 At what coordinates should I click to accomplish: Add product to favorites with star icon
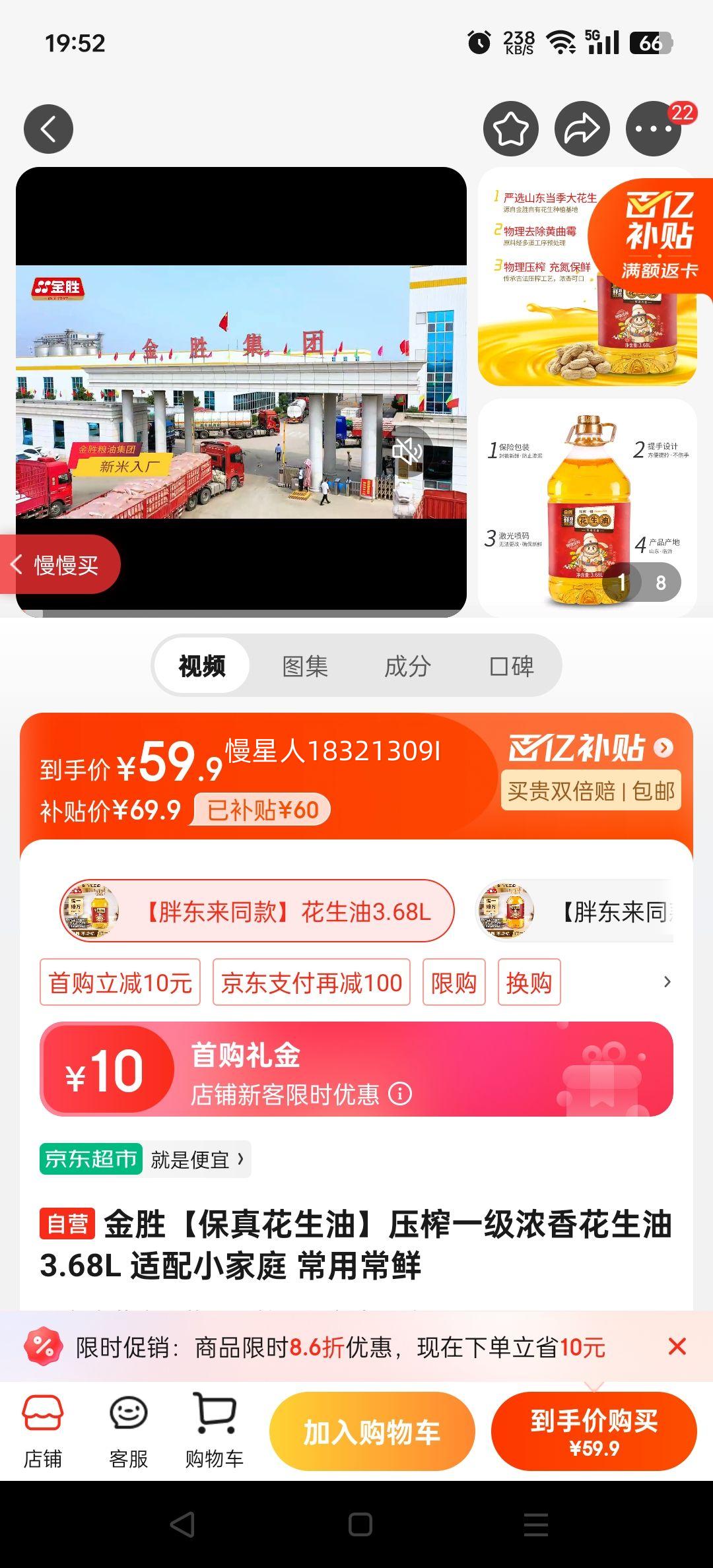(512, 129)
